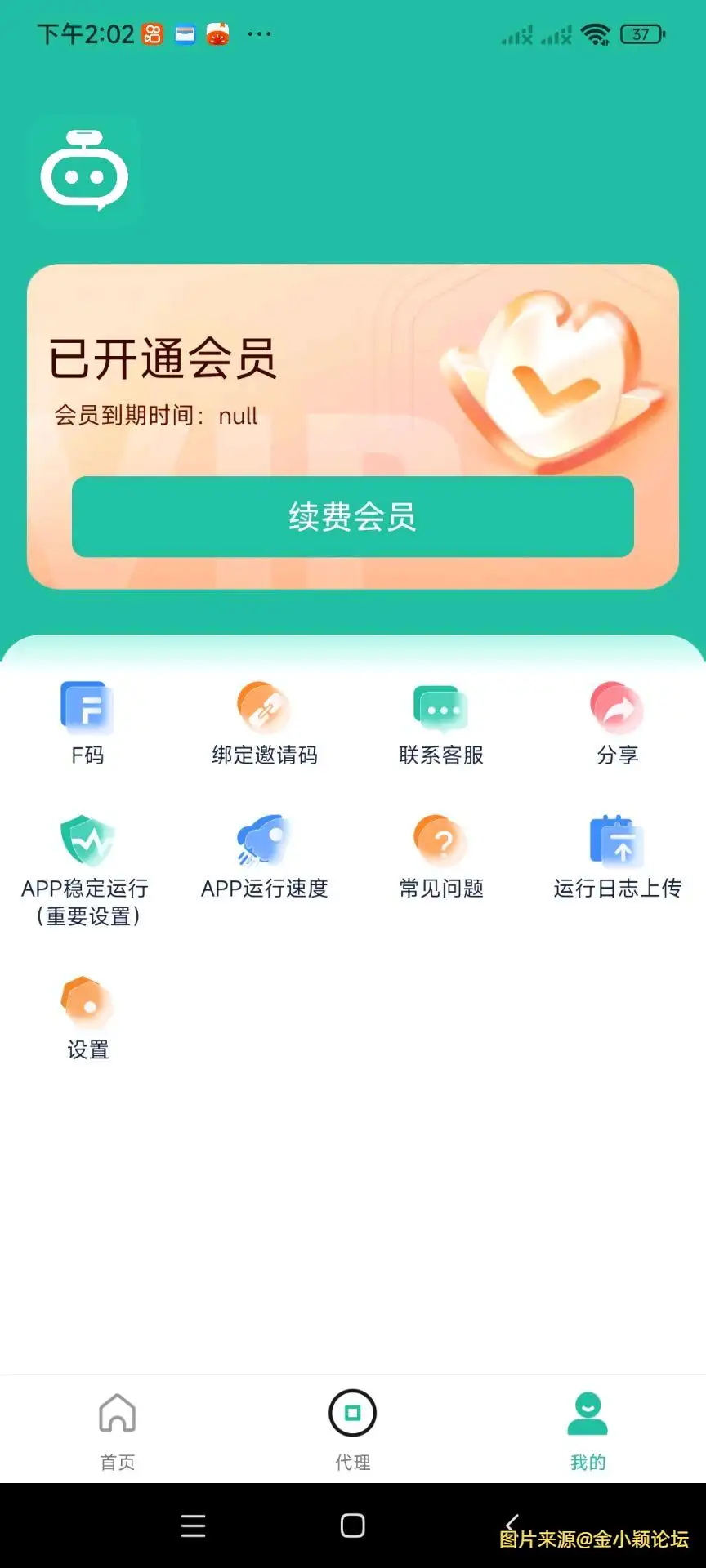
Task: Open APP稳定运行 important settings
Action: (87, 869)
